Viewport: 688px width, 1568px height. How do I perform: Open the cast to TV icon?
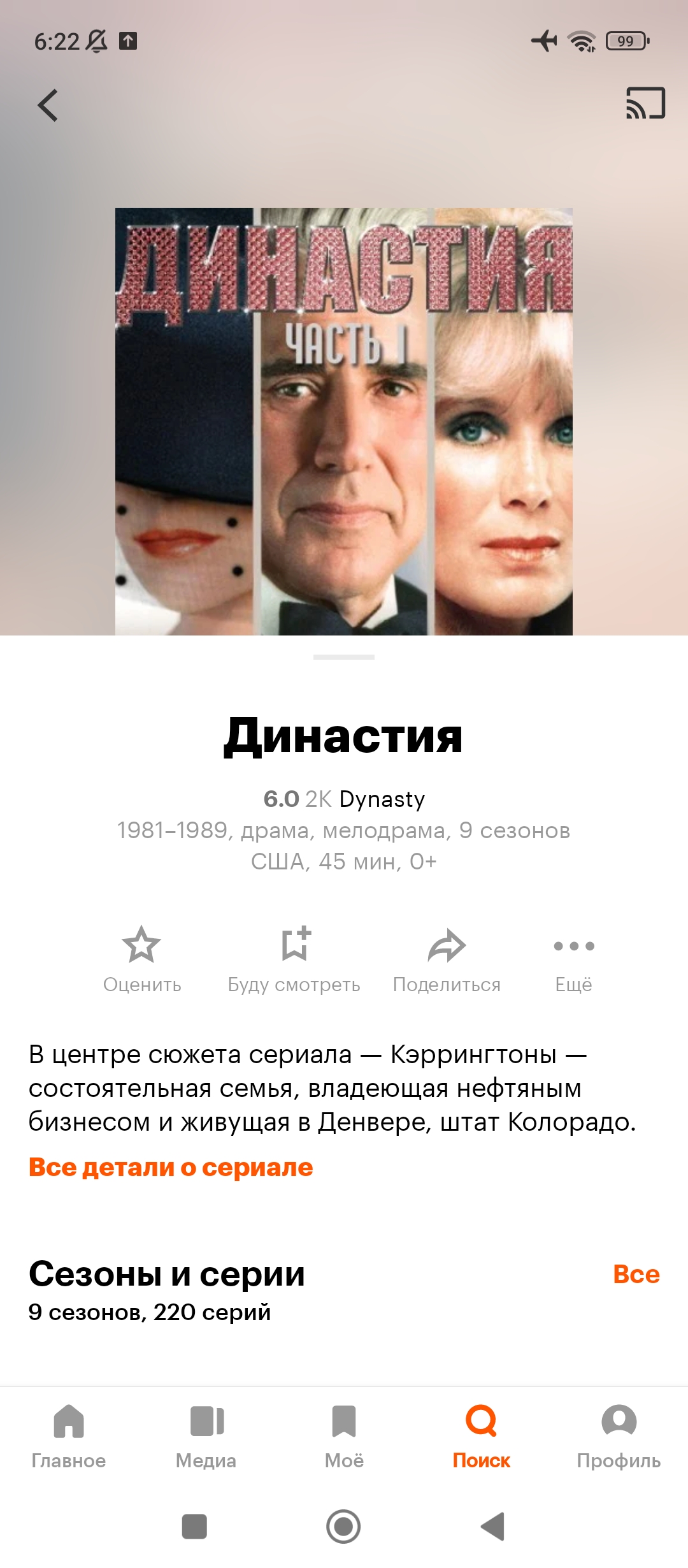click(x=645, y=103)
